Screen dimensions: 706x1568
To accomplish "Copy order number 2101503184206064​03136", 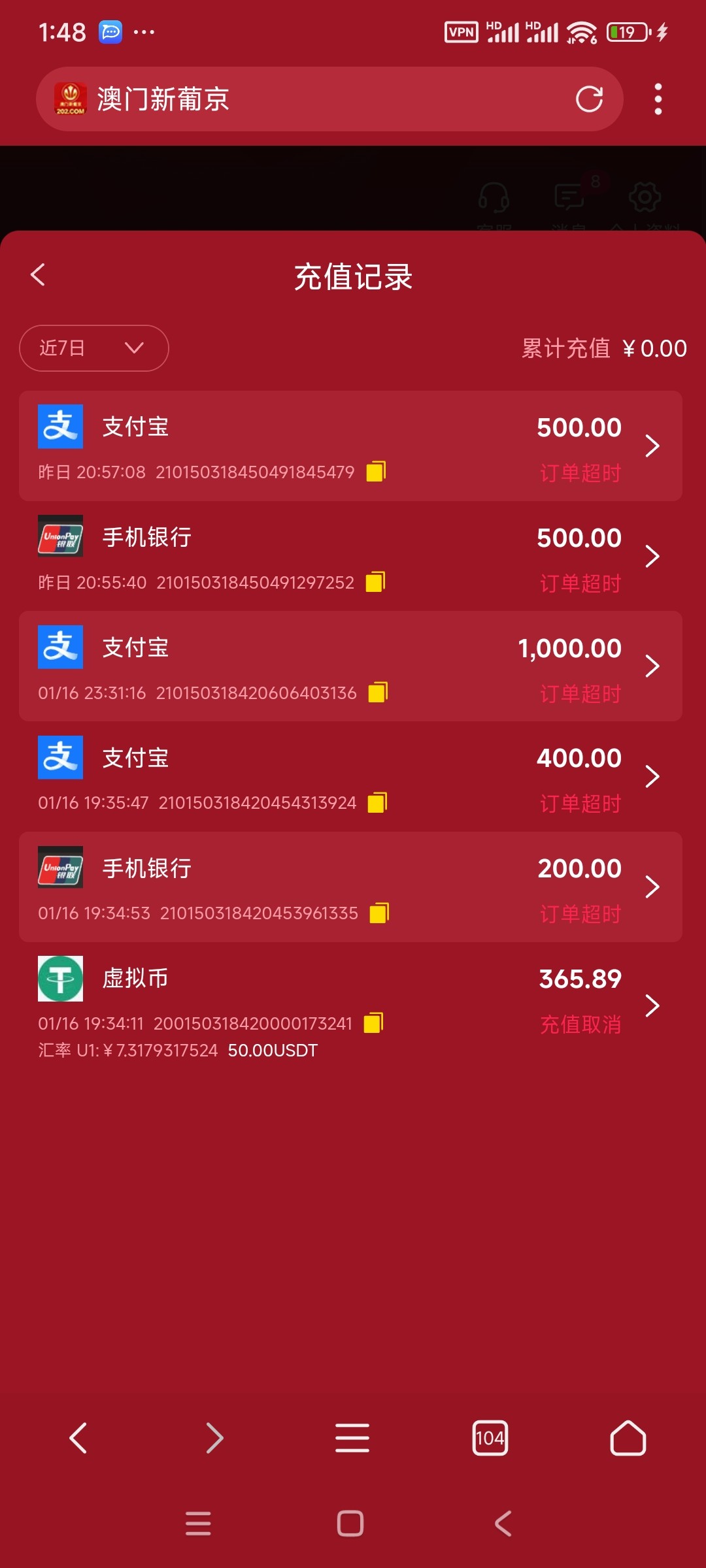I will tap(378, 692).
